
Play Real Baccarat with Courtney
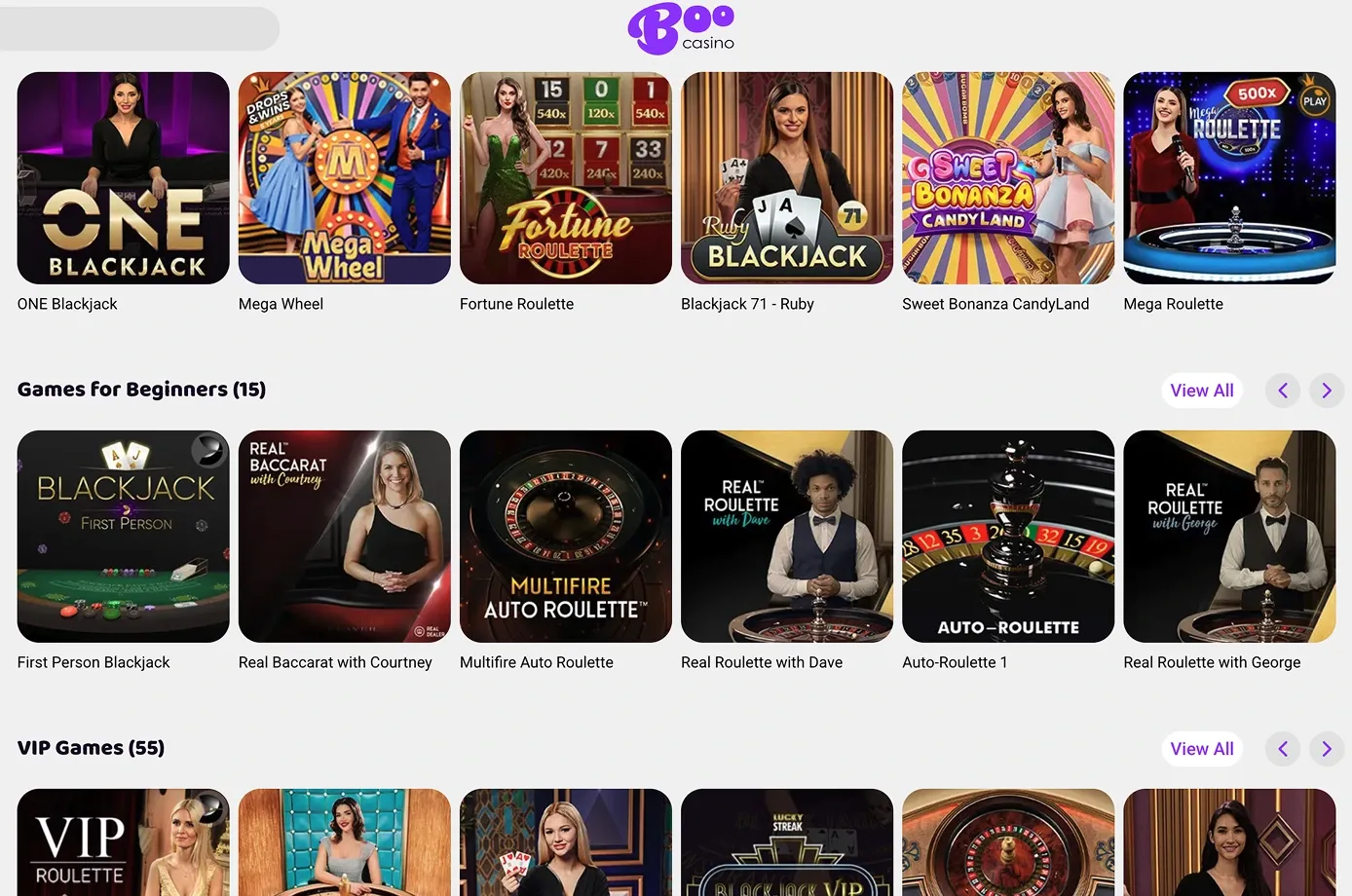[x=345, y=537]
